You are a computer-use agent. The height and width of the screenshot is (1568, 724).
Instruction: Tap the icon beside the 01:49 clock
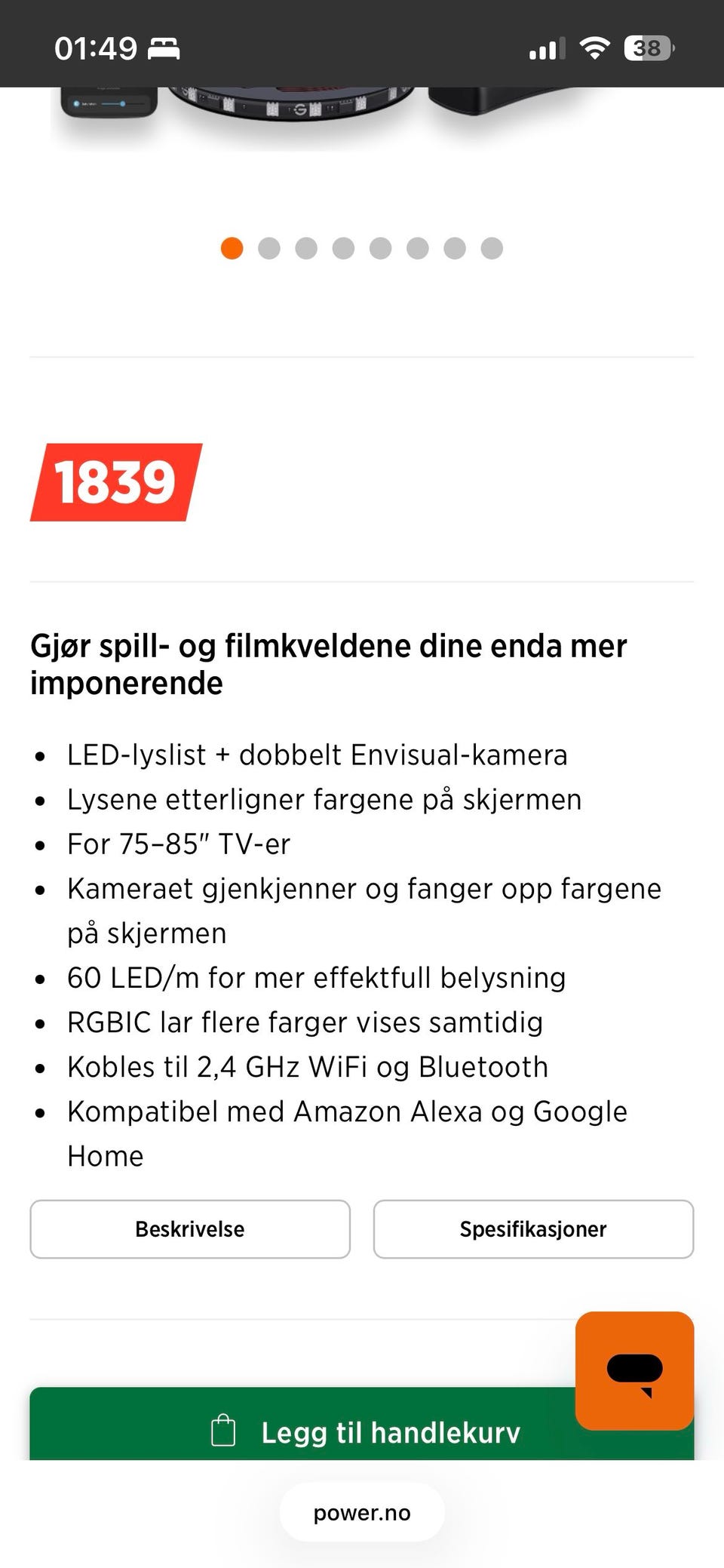(164, 48)
